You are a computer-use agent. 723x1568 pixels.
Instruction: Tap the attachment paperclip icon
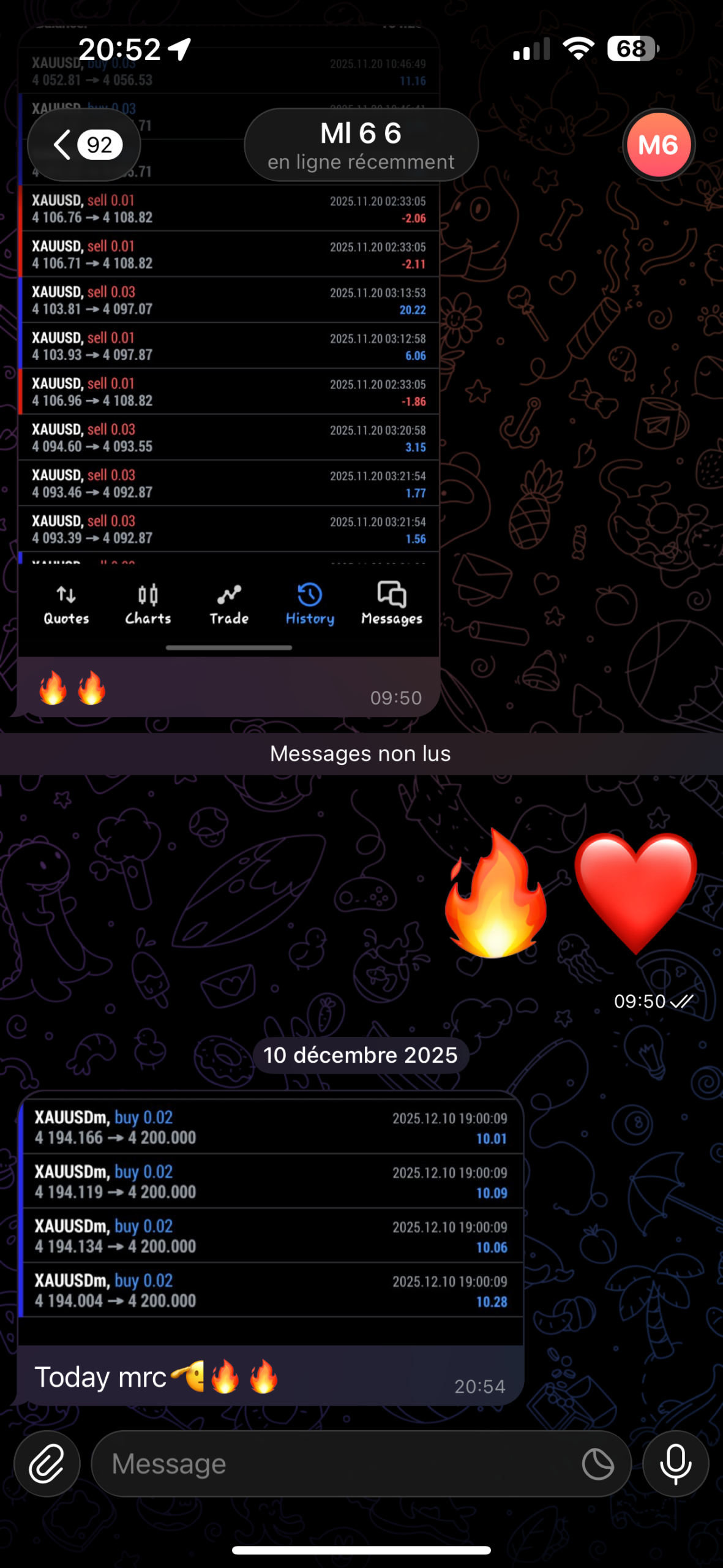[47, 1464]
